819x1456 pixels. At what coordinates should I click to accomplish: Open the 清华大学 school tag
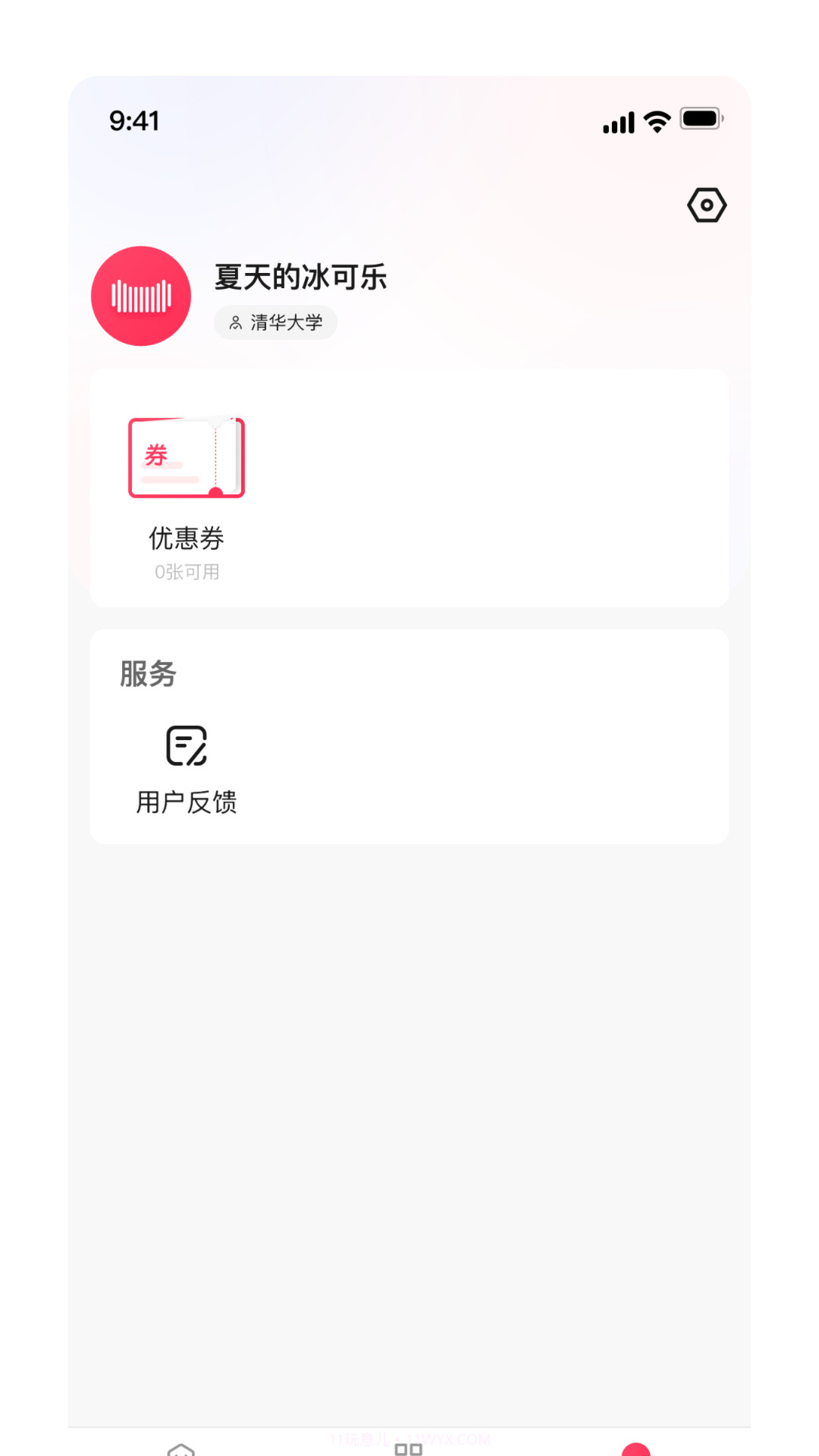(x=276, y=322)
